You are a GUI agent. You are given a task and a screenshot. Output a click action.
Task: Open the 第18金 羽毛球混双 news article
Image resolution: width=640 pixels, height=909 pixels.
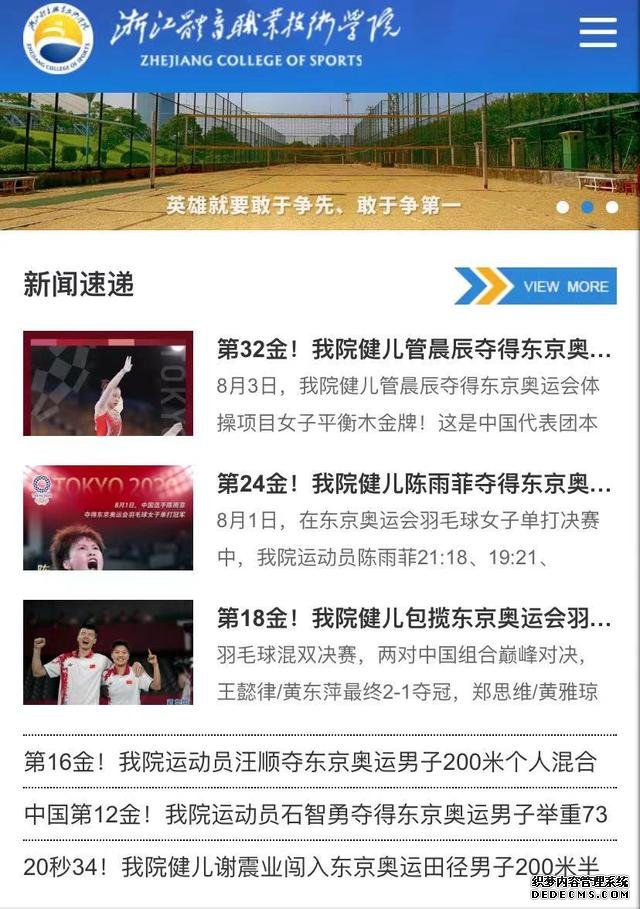tap(414, 619)
